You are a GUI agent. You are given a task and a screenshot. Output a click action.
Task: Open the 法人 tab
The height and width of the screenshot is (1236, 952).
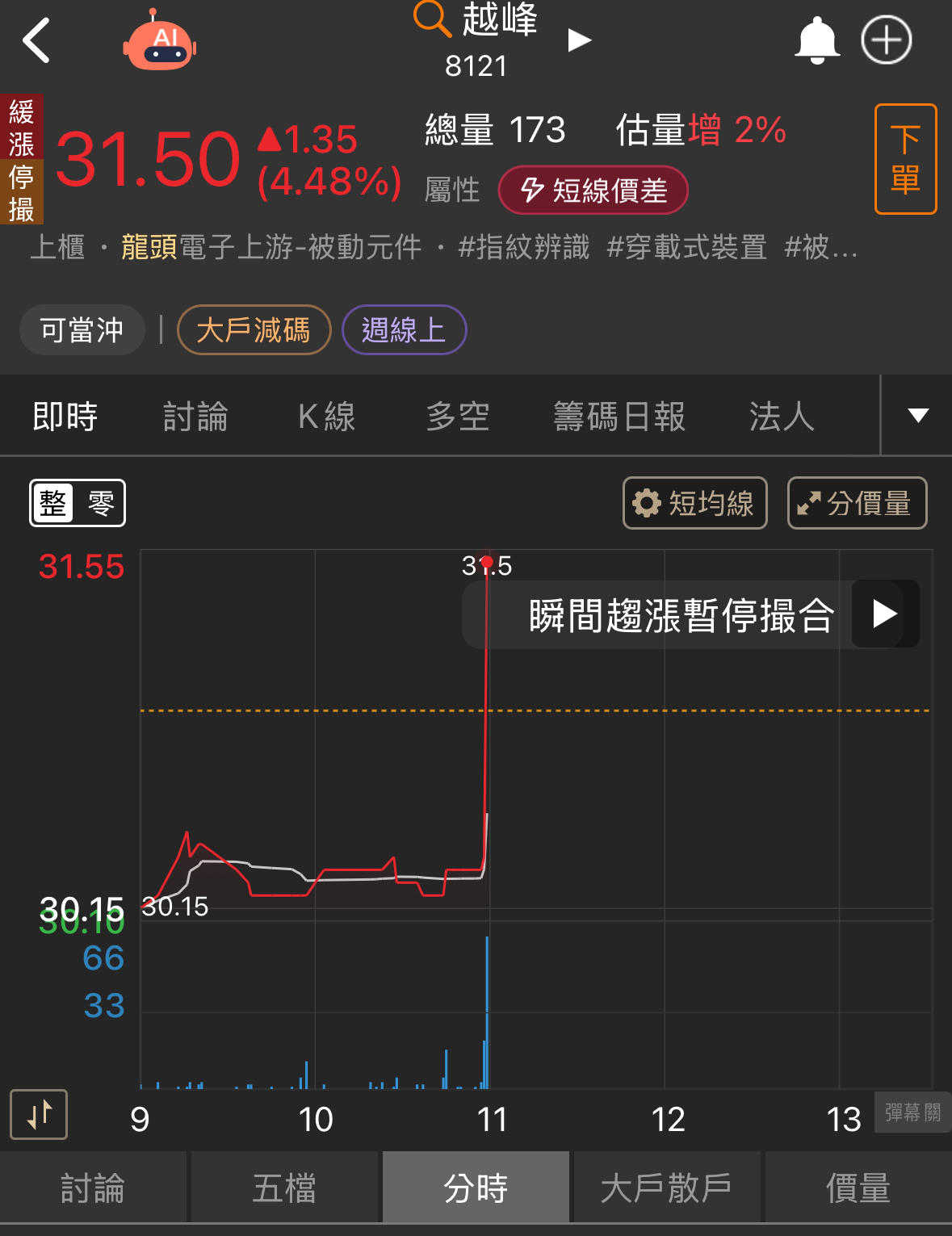(781, 417)
